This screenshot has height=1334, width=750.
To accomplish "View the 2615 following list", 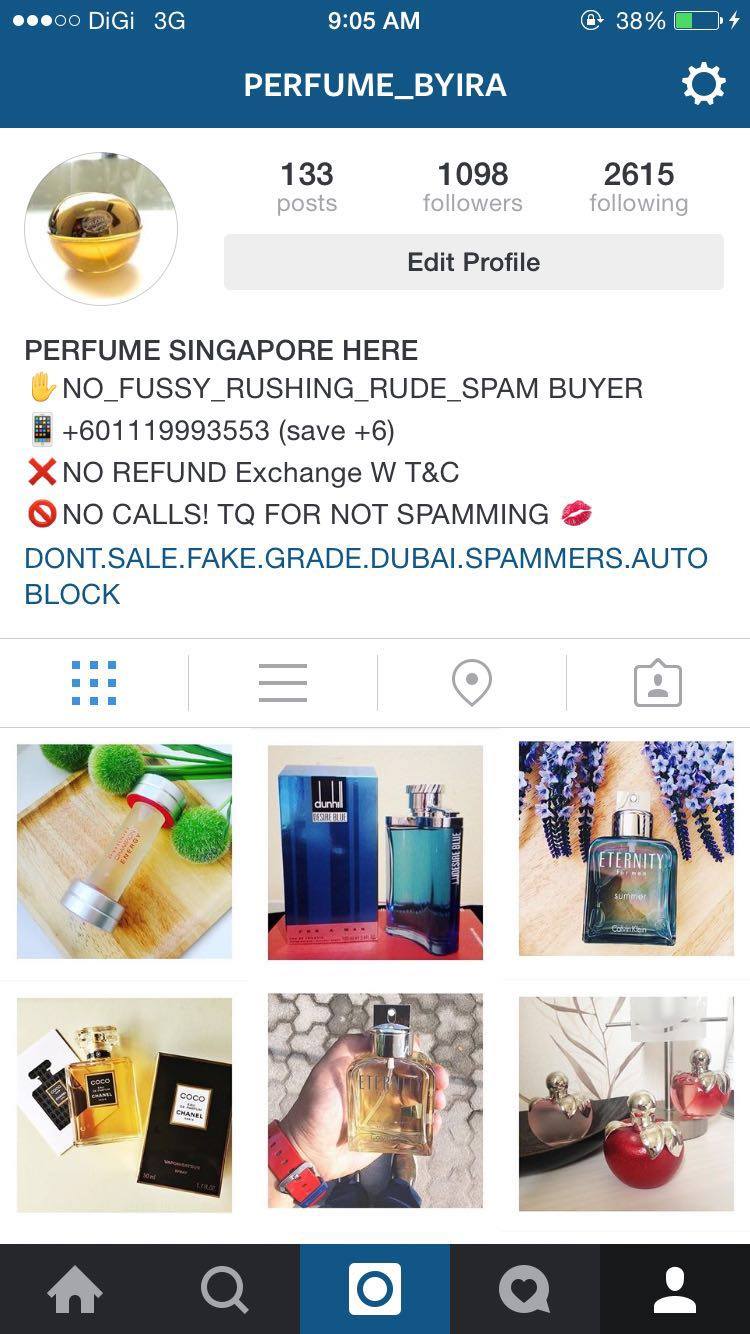I will pos(638,187).
